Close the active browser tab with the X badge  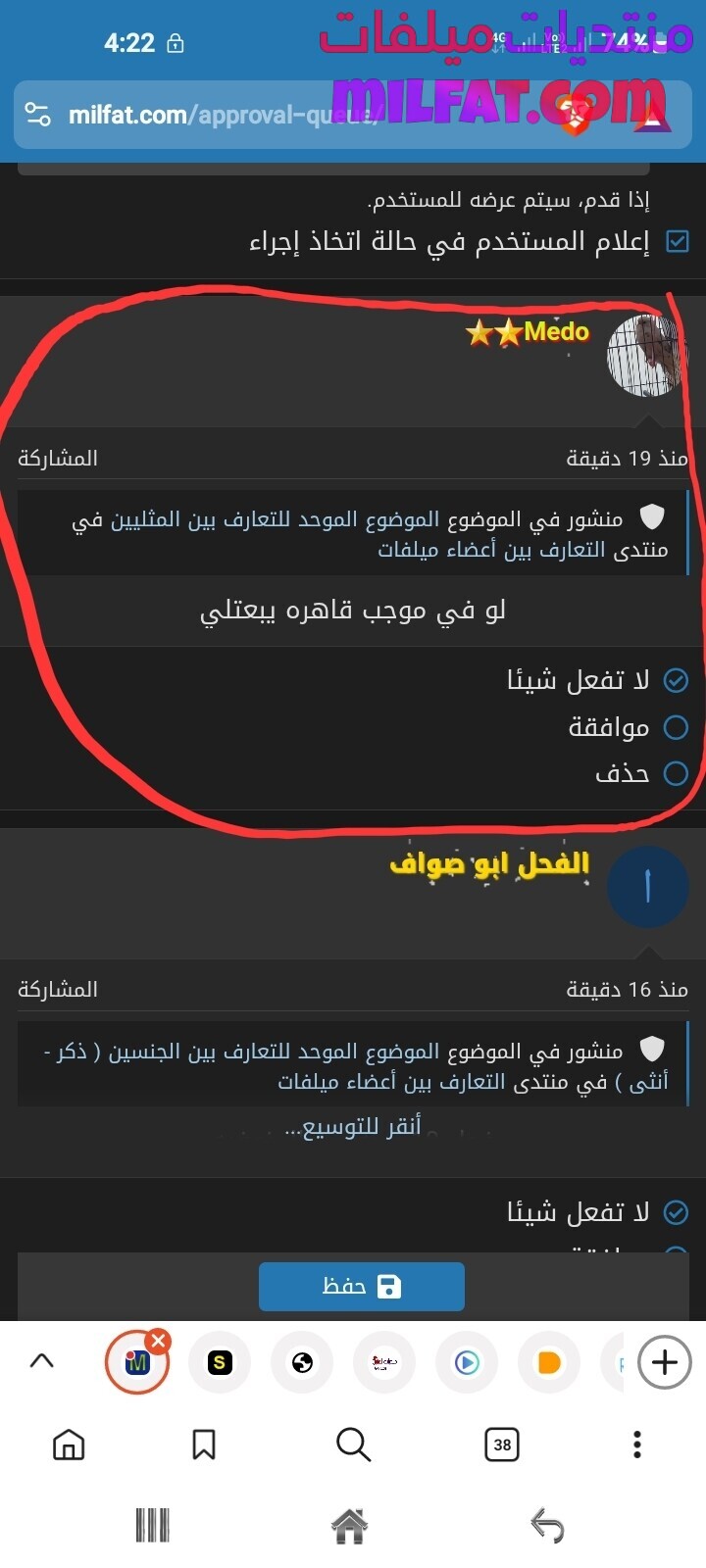pyautogui.click(x=158, y=1341)
